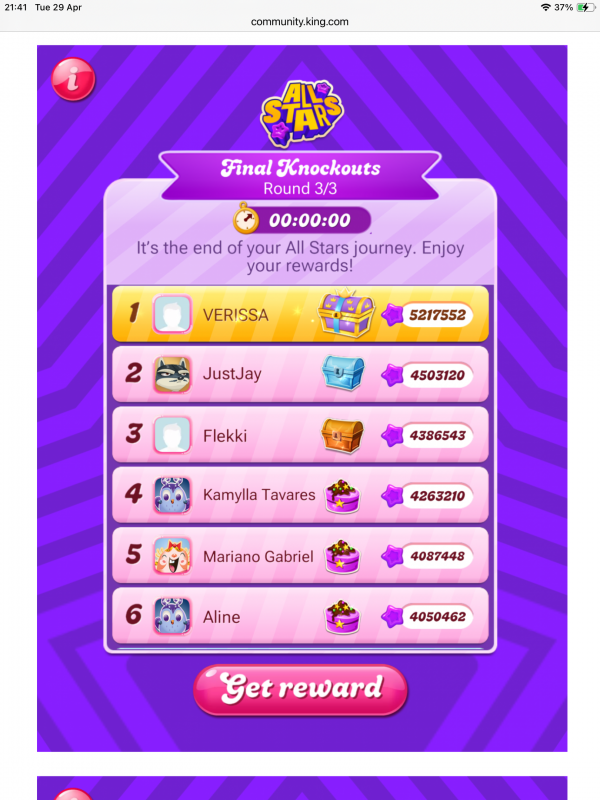This screenshot has height=800, width=600.
Task: Open the Final Knockouts leaderboard image
Action: 301,398
